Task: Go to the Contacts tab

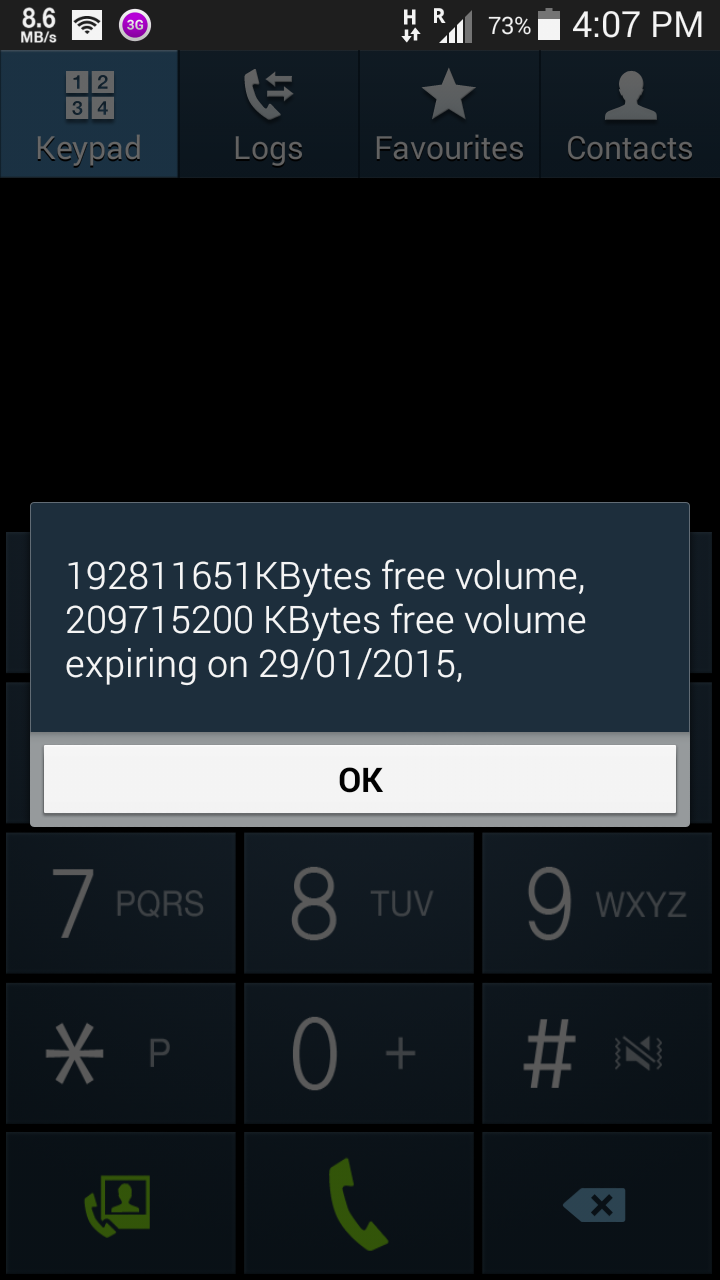Action: [629, 114]
